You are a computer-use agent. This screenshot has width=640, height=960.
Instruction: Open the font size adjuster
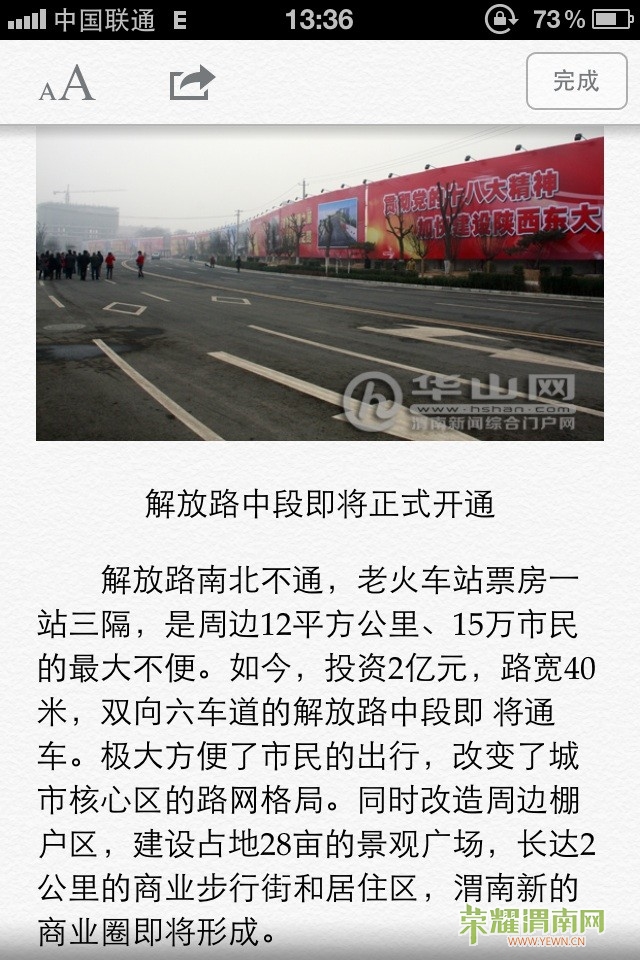(66, 84)
